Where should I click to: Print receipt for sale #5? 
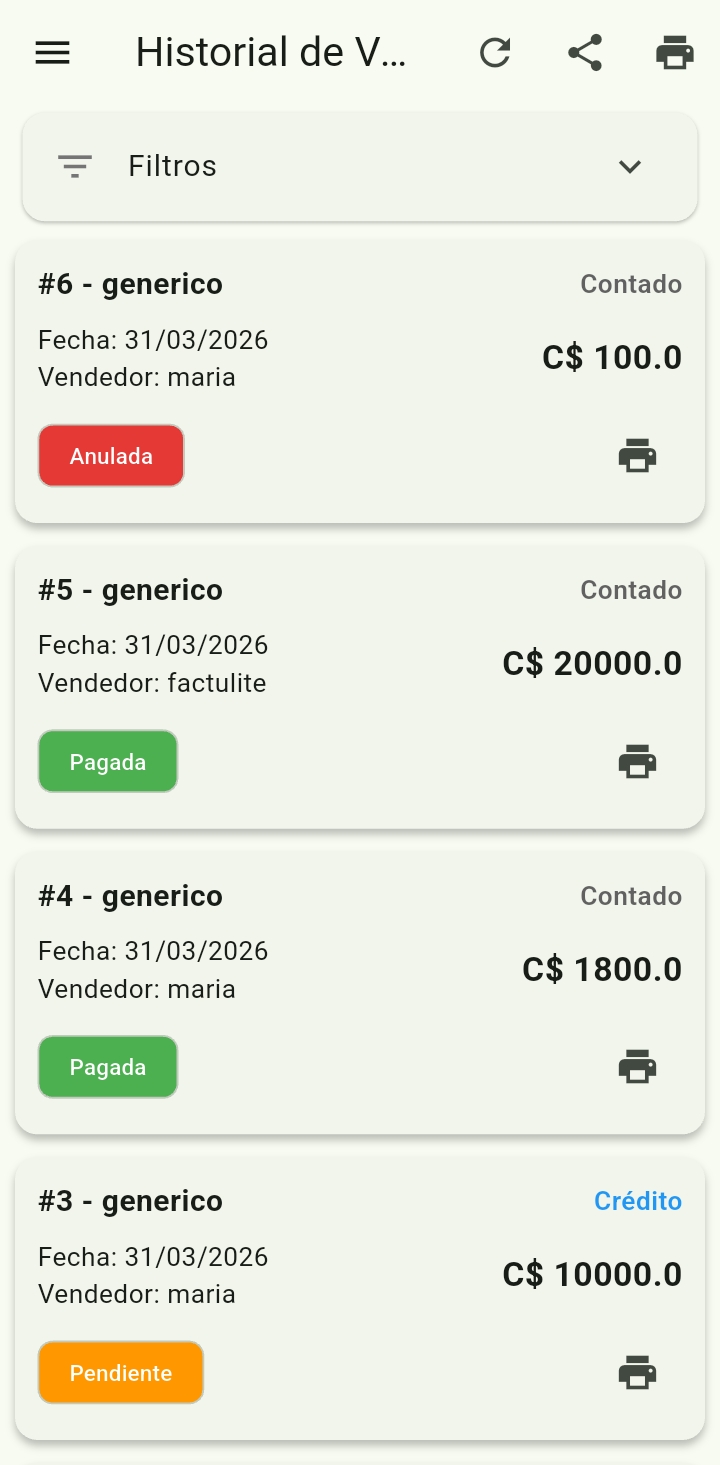coord(637,761)
